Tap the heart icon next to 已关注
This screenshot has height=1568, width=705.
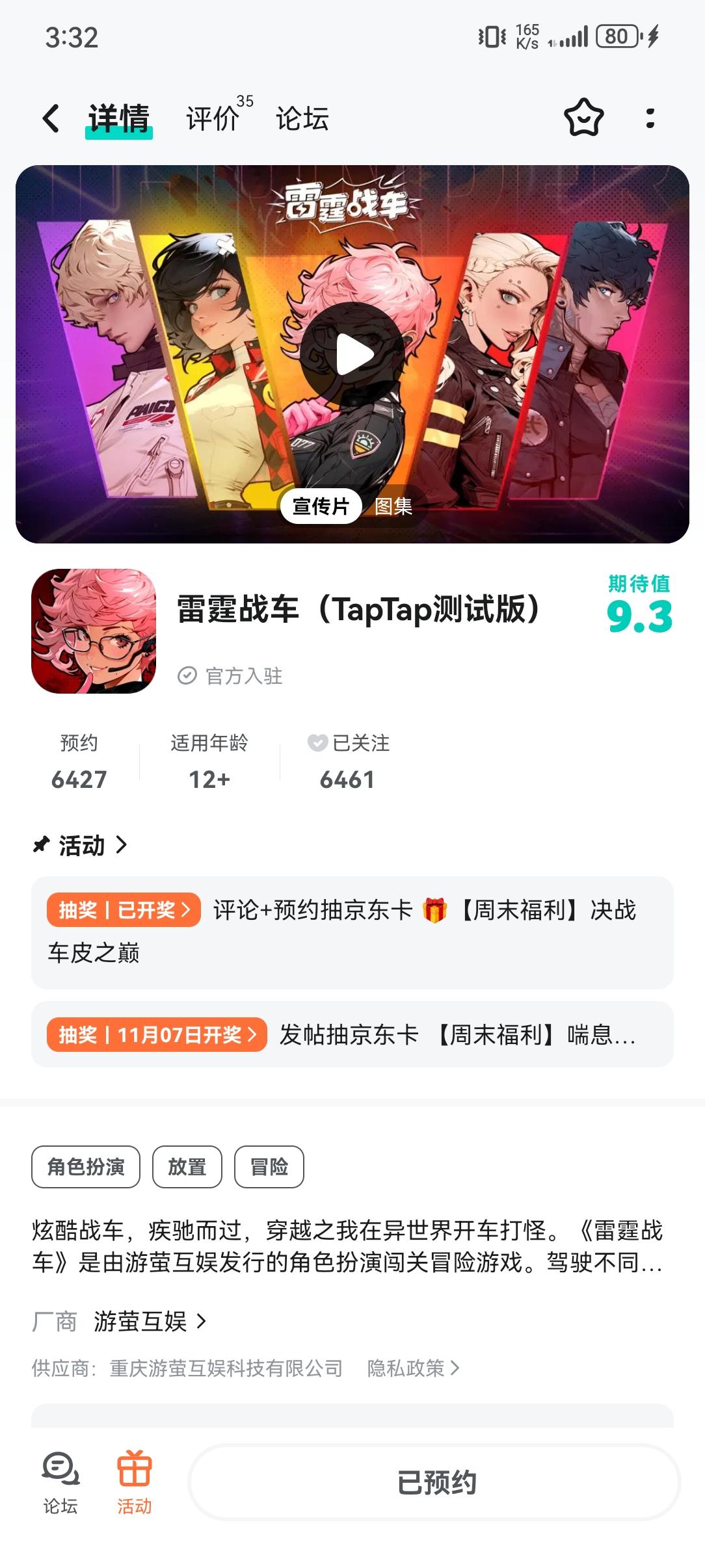click(x=317, y=744)
